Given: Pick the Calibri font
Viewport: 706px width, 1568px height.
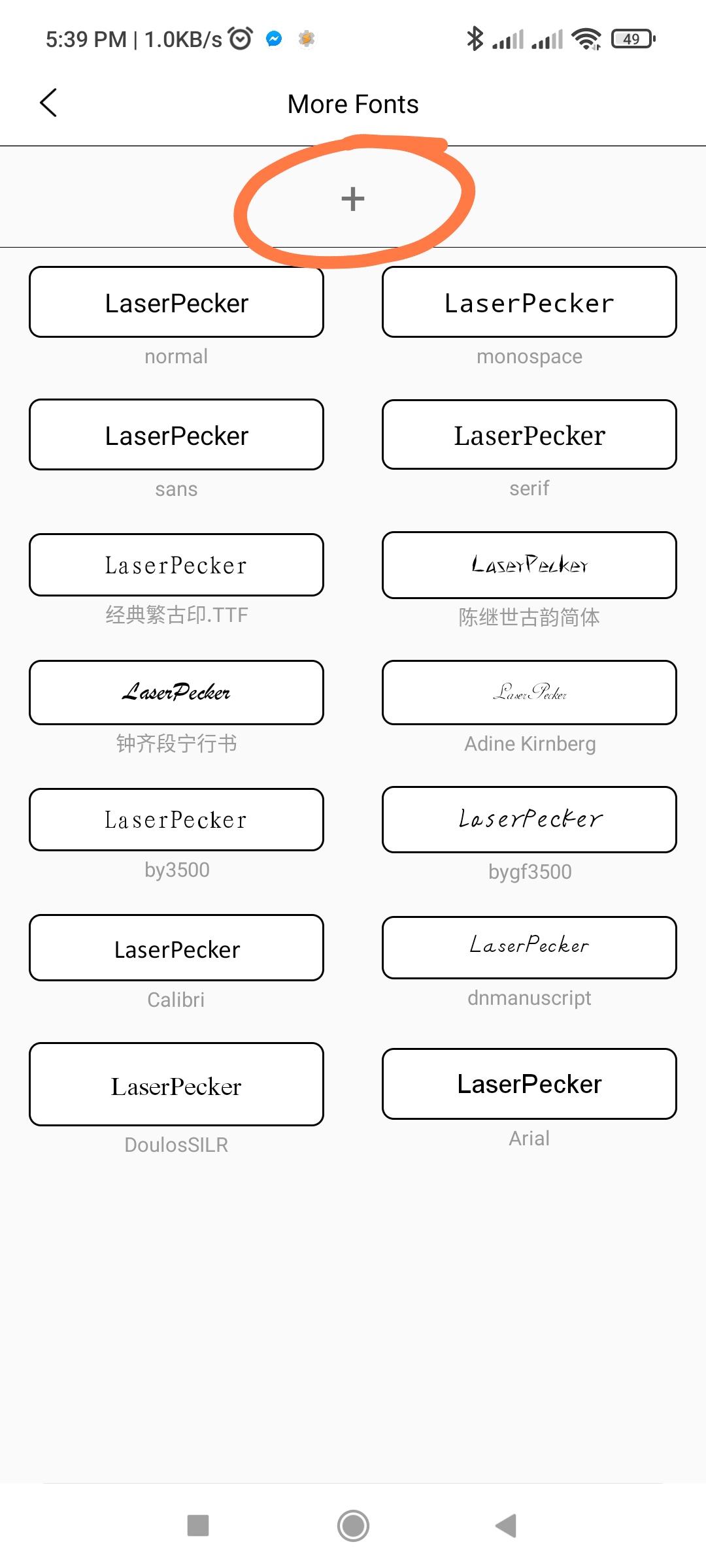Looking at the screenshot, I should click(x=176, y=947).
